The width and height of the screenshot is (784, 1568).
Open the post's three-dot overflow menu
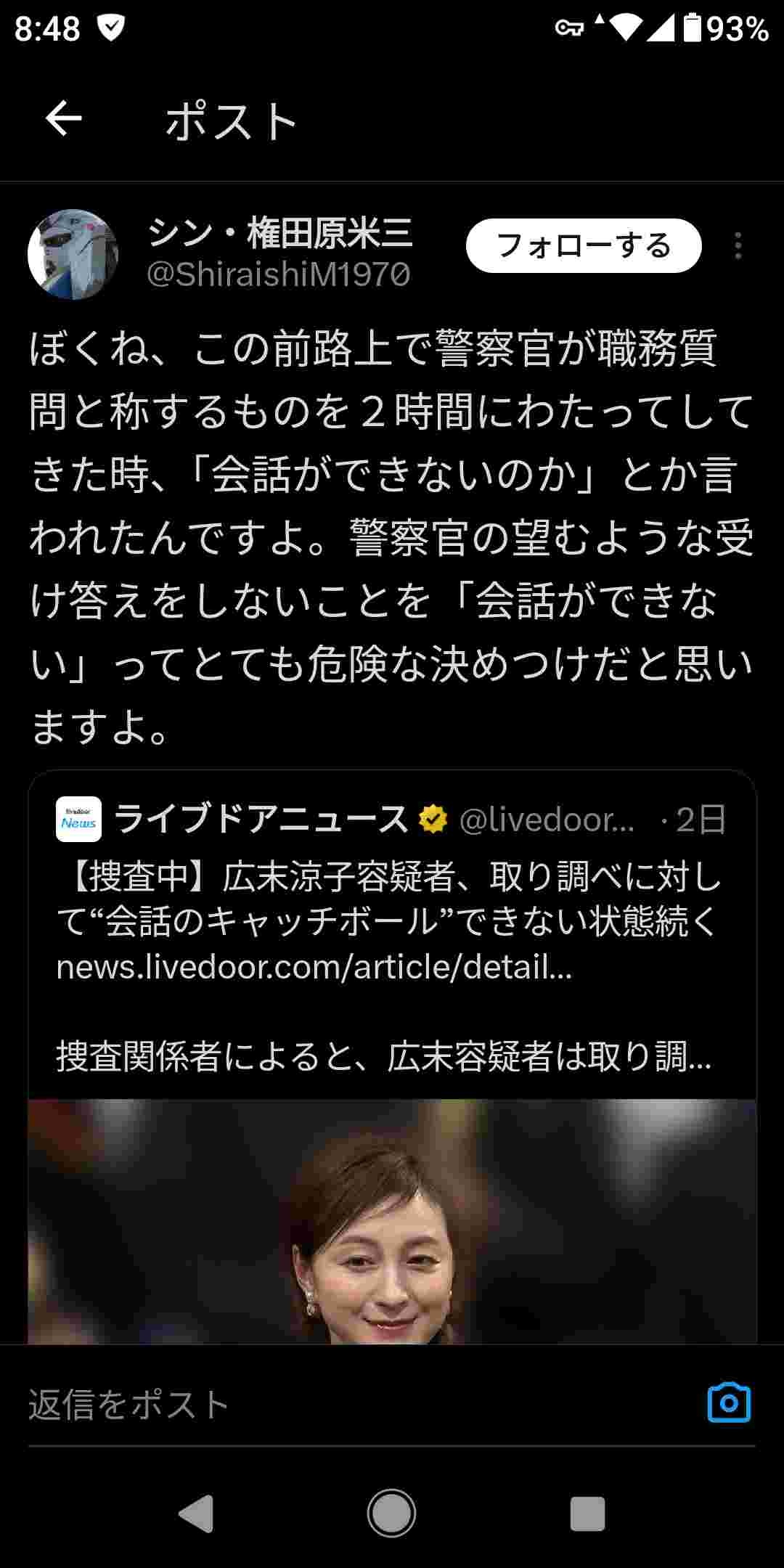(x=738, y=246)
